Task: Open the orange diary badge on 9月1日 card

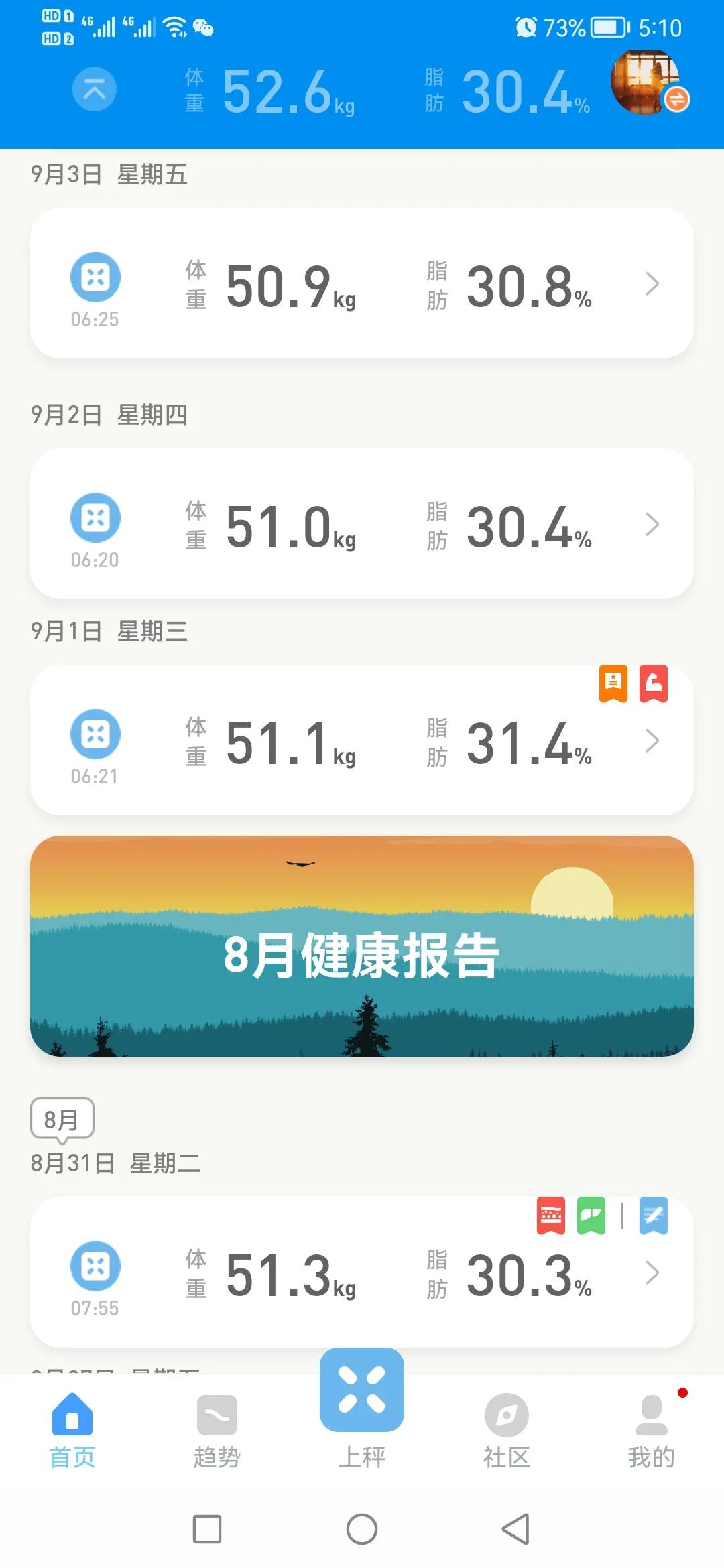Action: coord(612,685)
